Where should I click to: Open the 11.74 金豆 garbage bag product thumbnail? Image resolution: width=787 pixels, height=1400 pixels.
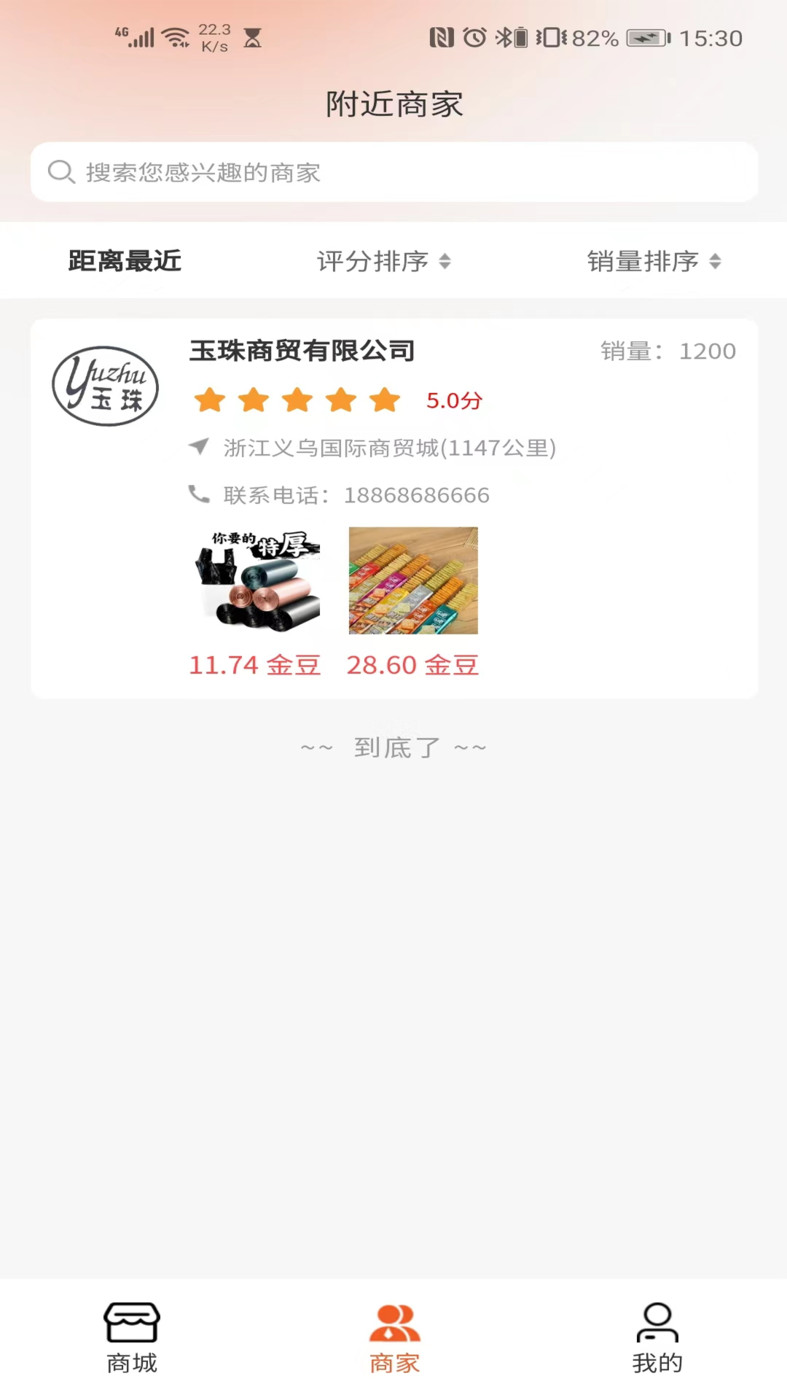point(256,580)
